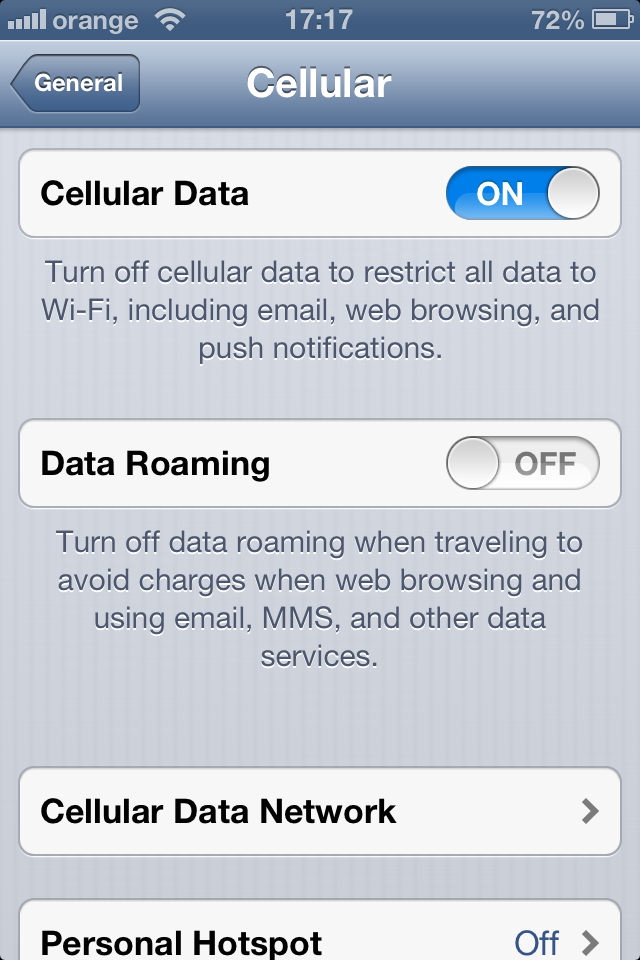Open Personal Hotspot settings

tap(320, 940)
